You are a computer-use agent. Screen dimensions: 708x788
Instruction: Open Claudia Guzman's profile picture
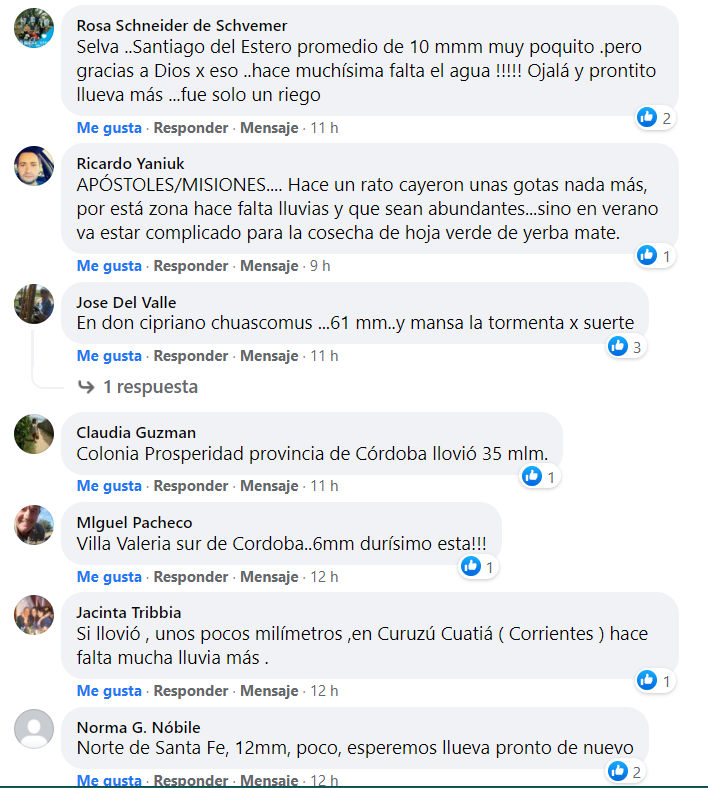(34, 435)
